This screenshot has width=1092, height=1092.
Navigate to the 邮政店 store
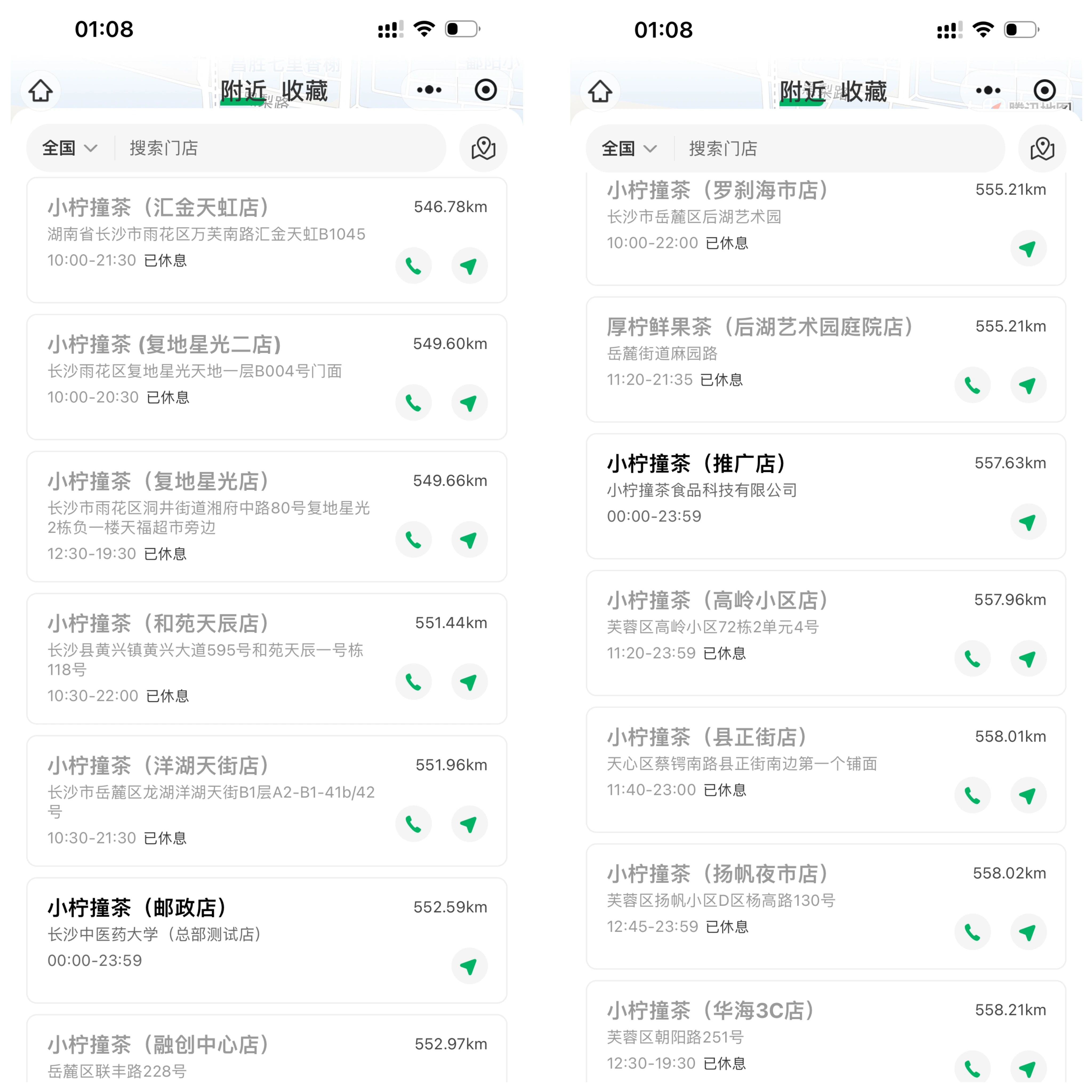coord(469,966)
